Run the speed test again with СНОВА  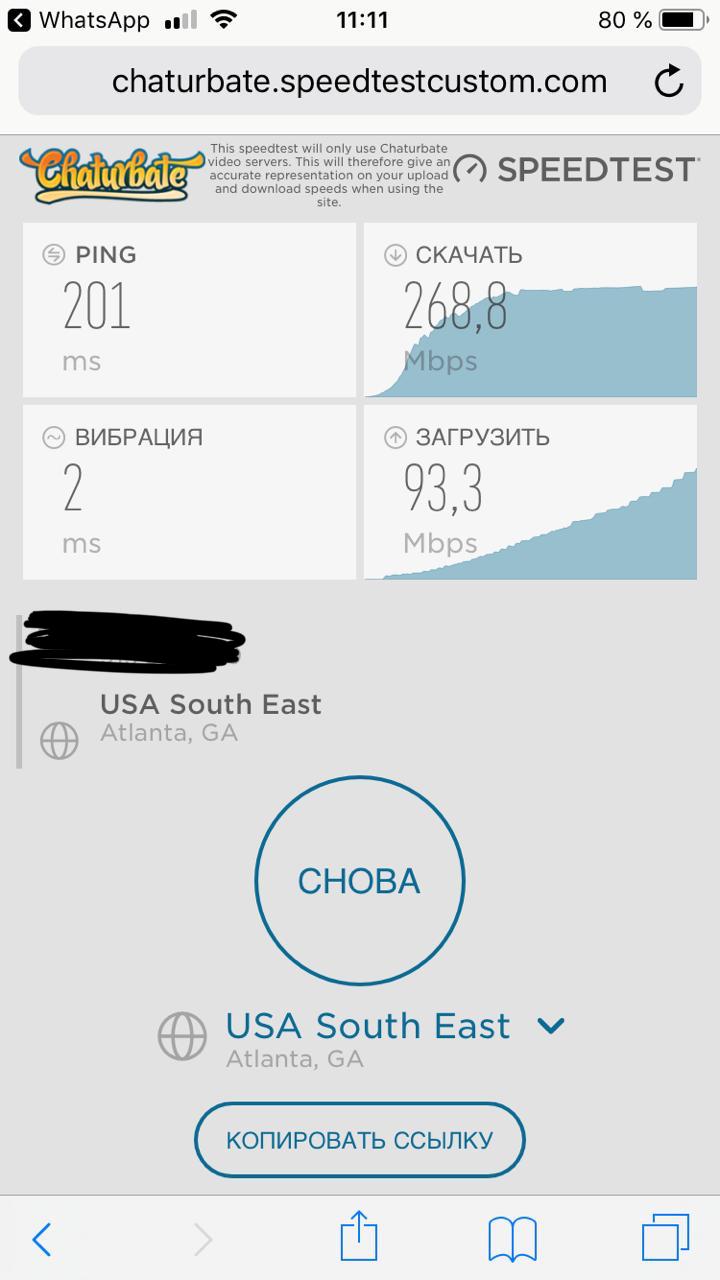click(359, 881)
